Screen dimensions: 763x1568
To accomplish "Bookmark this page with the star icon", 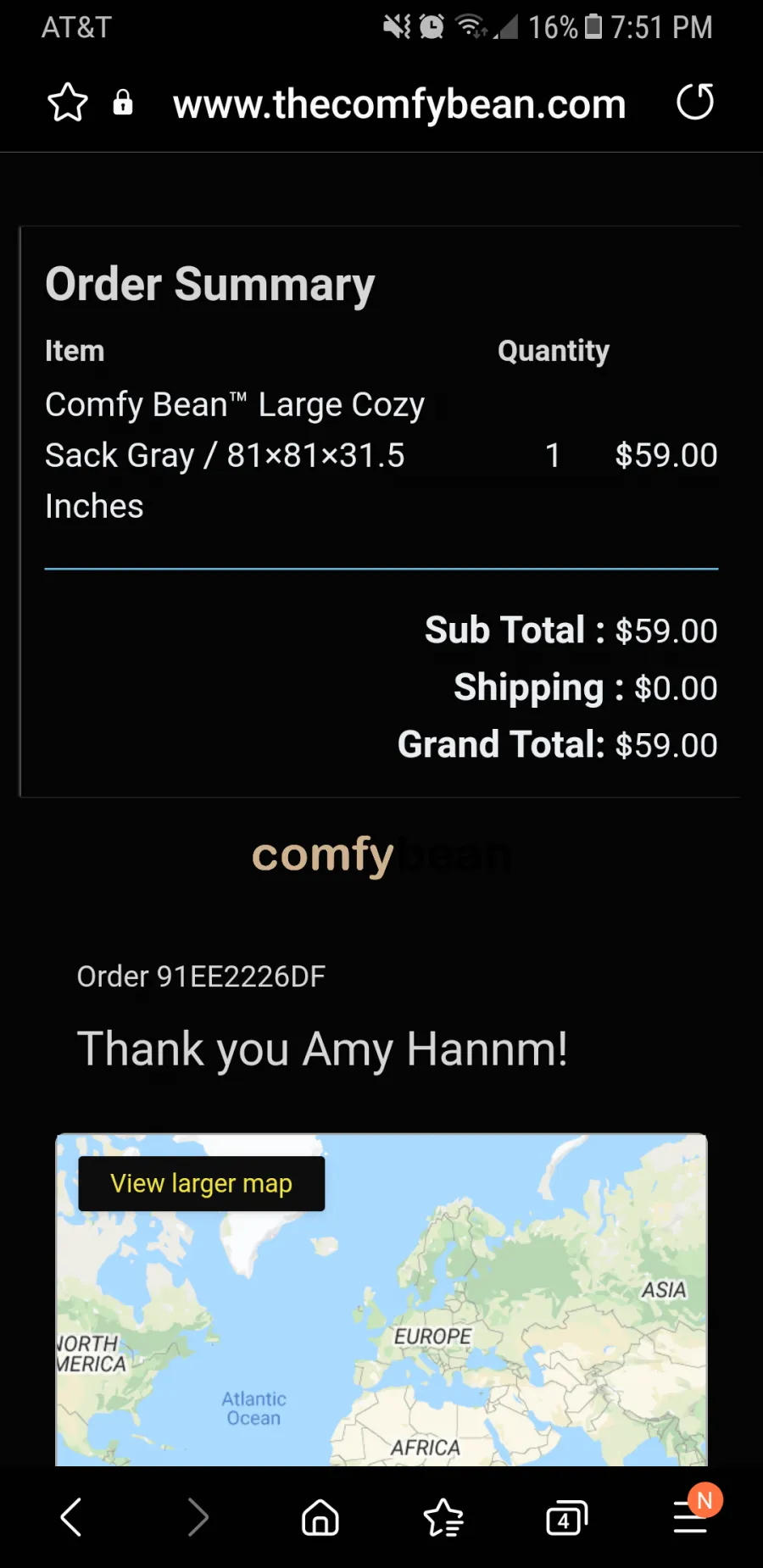I will [68, 103].
